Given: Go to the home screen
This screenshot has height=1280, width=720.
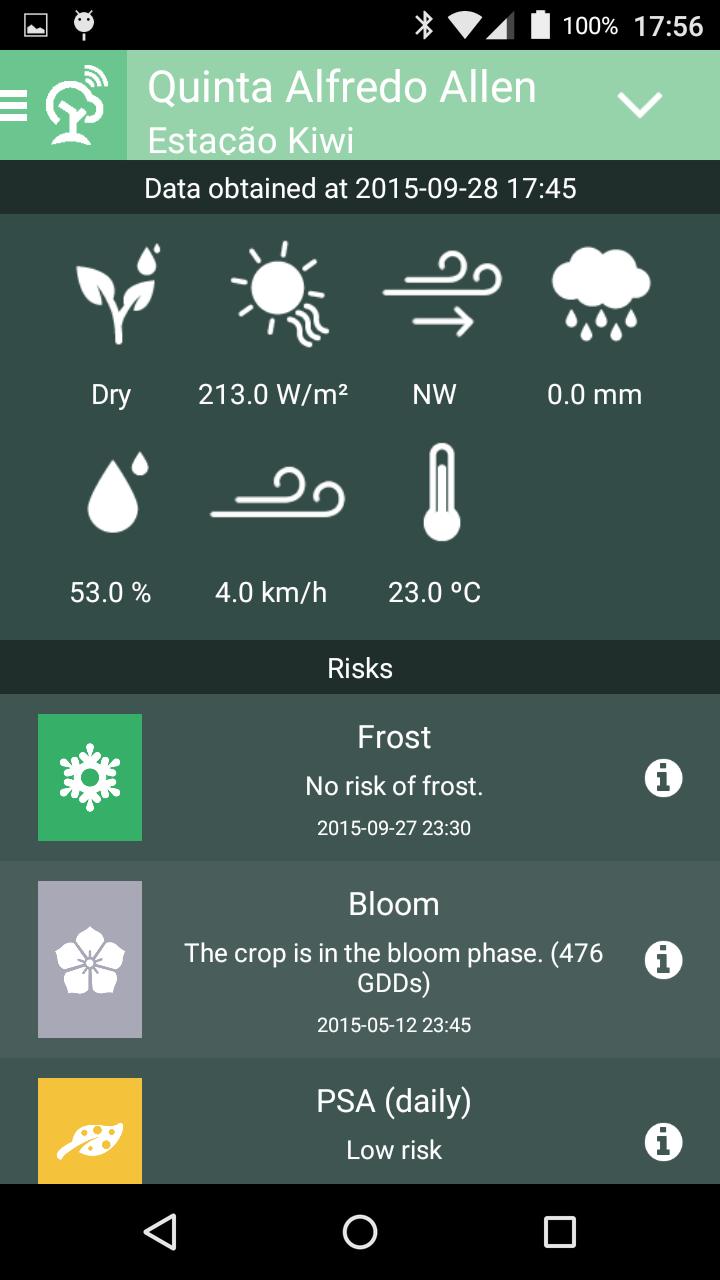Looking at the screenshot, I should 360,1232.
